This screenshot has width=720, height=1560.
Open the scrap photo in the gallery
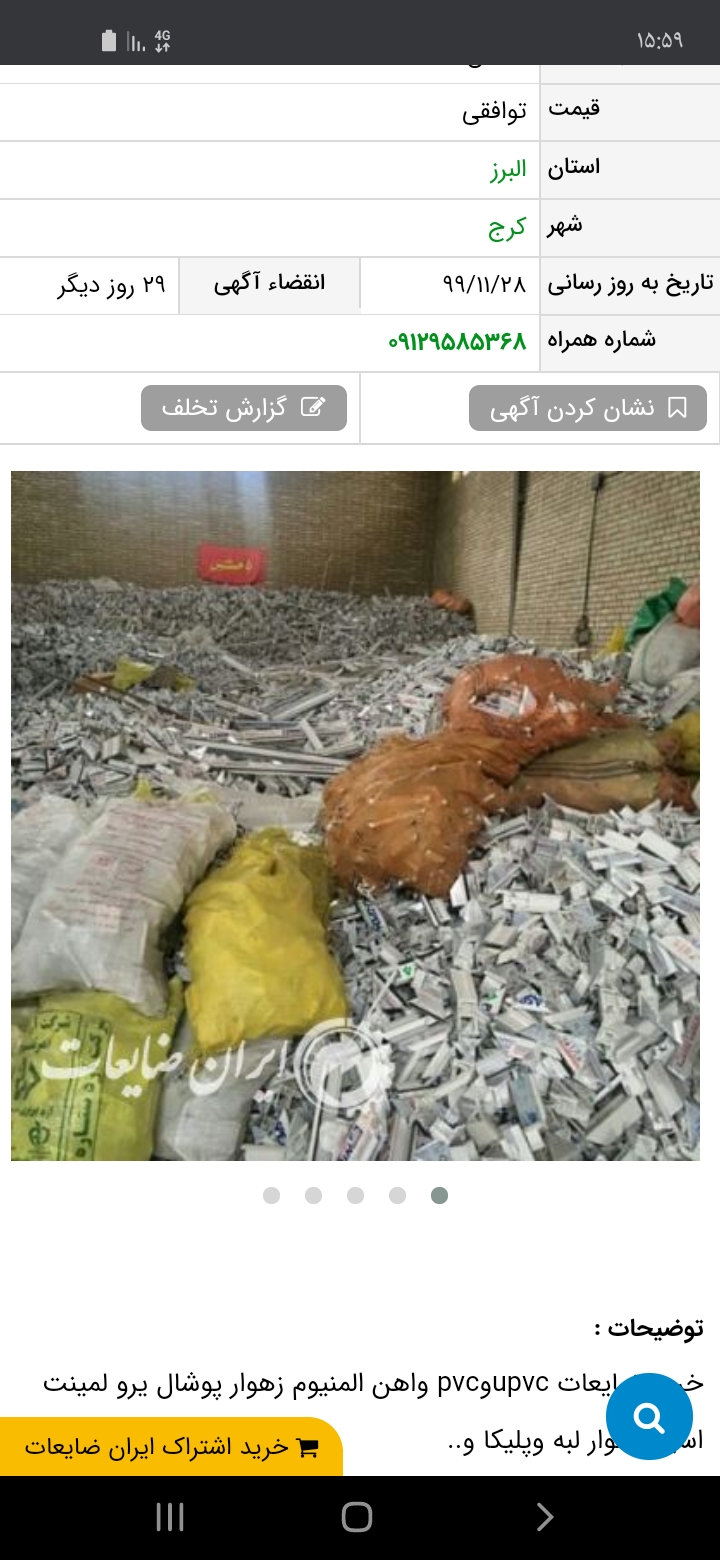click(x=355, y=816)
